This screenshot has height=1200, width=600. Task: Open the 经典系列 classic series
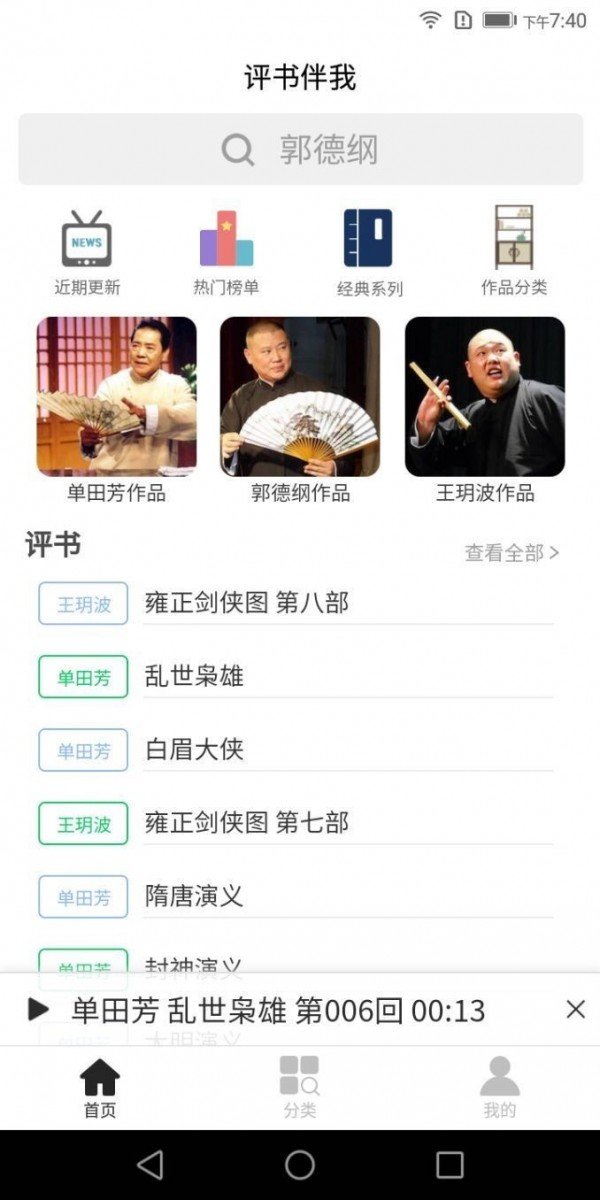point(369,252)
